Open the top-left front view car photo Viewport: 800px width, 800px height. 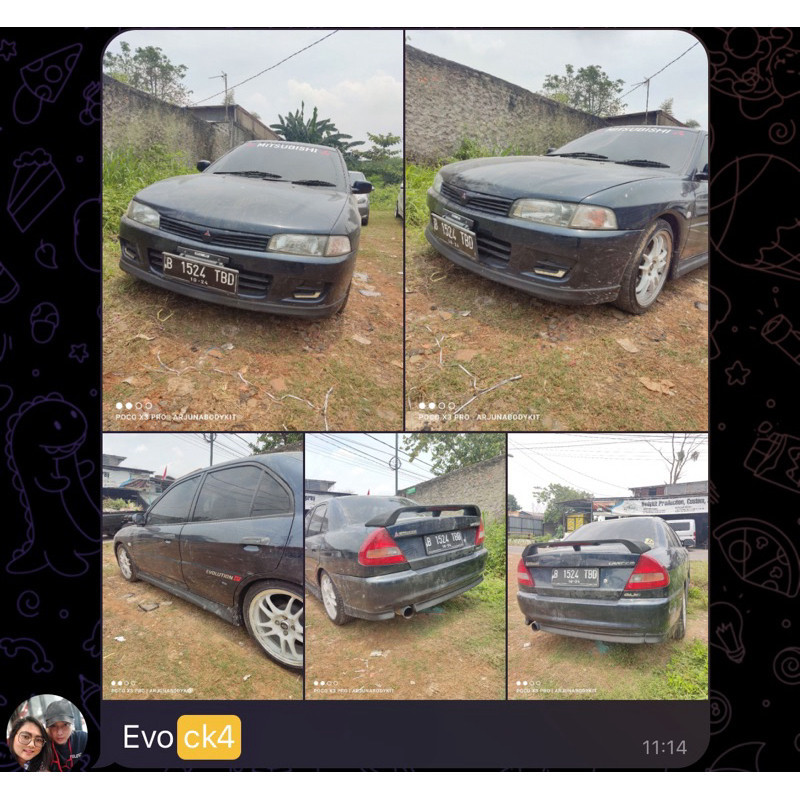pyautogui.click(x=252, y=230)
